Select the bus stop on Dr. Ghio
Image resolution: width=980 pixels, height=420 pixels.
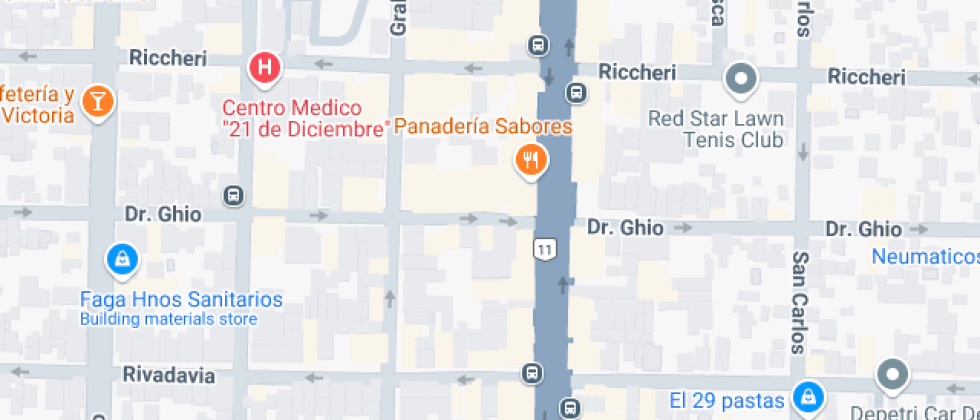(x=233, y=196)
